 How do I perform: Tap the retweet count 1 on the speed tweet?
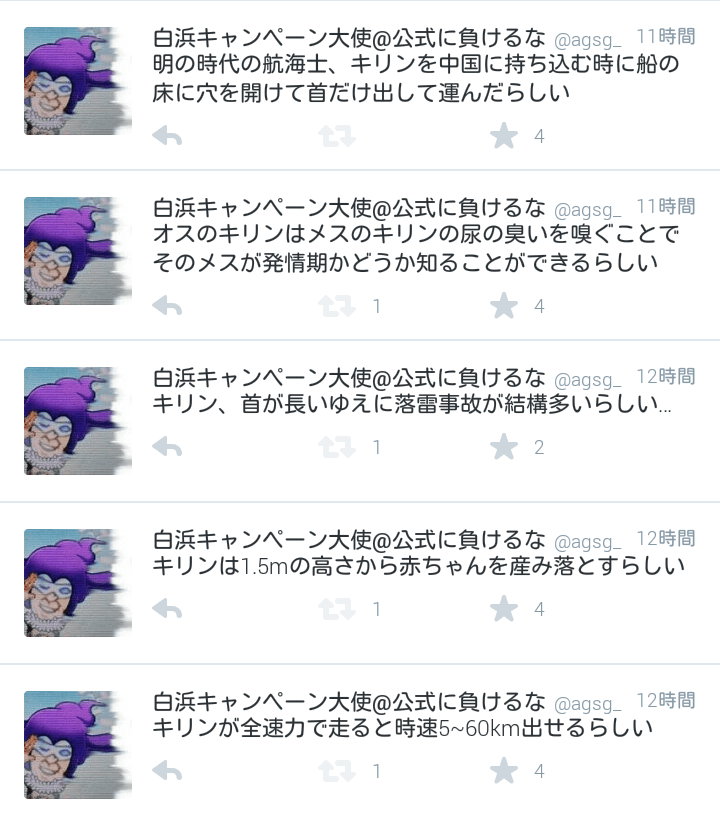[x=376, y=771]
